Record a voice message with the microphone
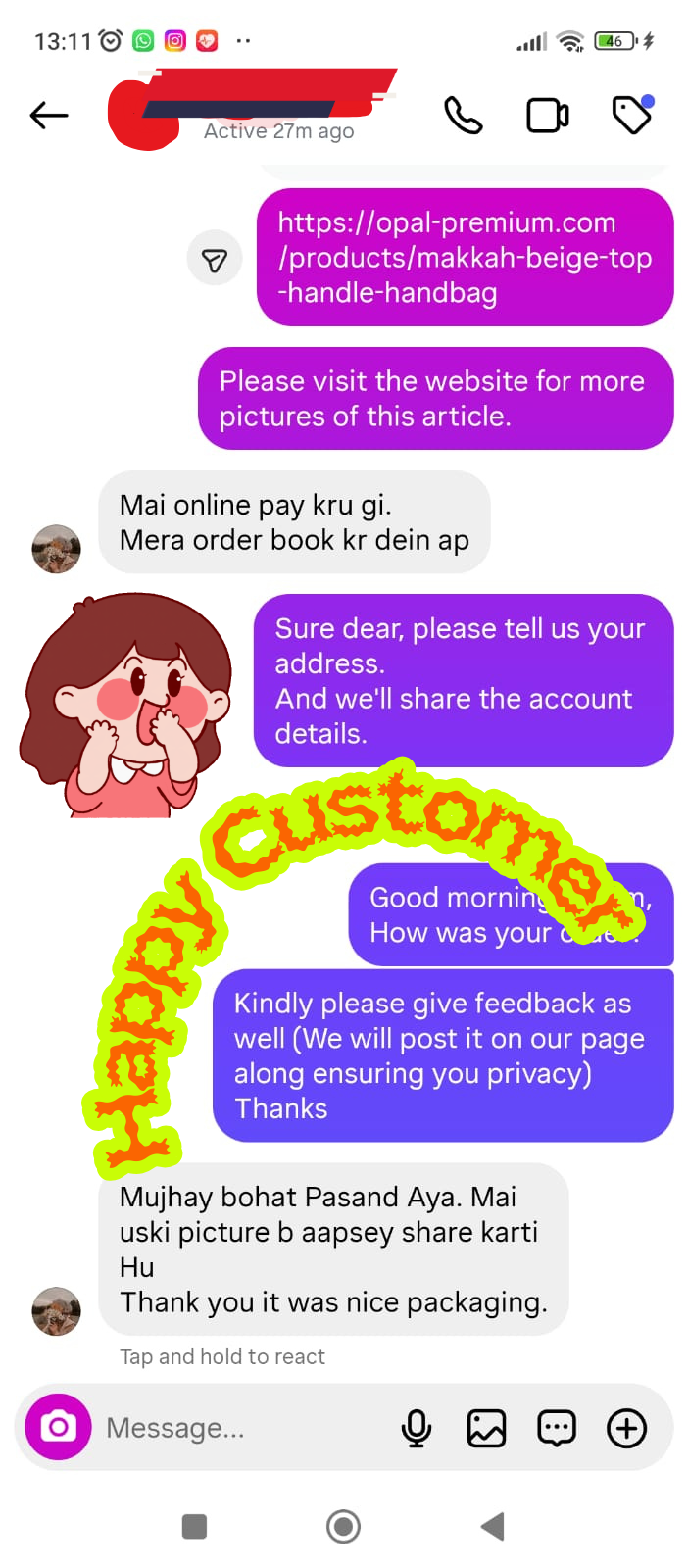This screenshot has height=1568, width=688. (x=417, y=1428)
